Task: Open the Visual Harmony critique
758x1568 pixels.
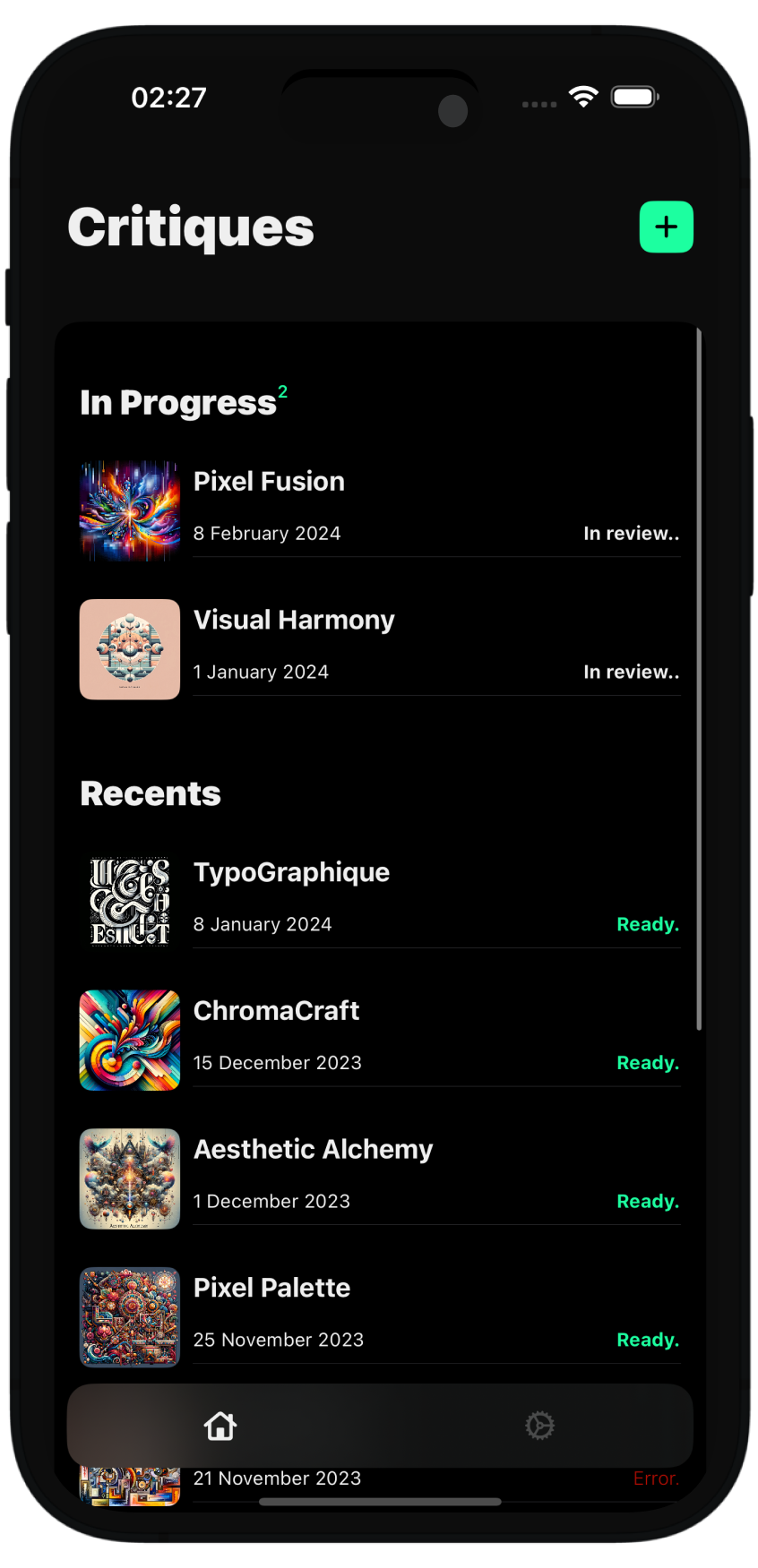Action: tap(379, 647)
